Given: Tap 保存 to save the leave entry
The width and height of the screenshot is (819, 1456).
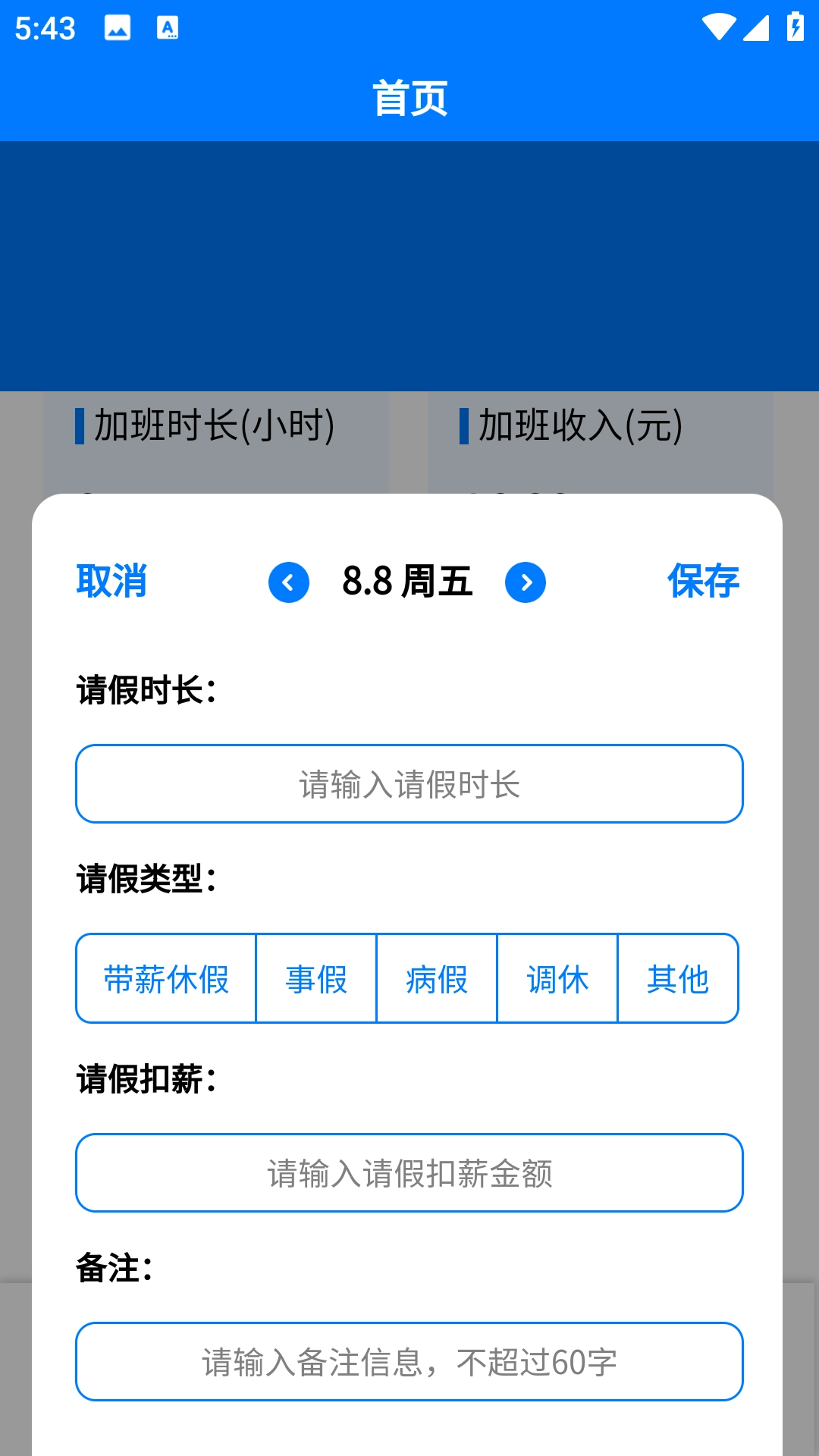Looking at the screenshot, I should point(704,582).
